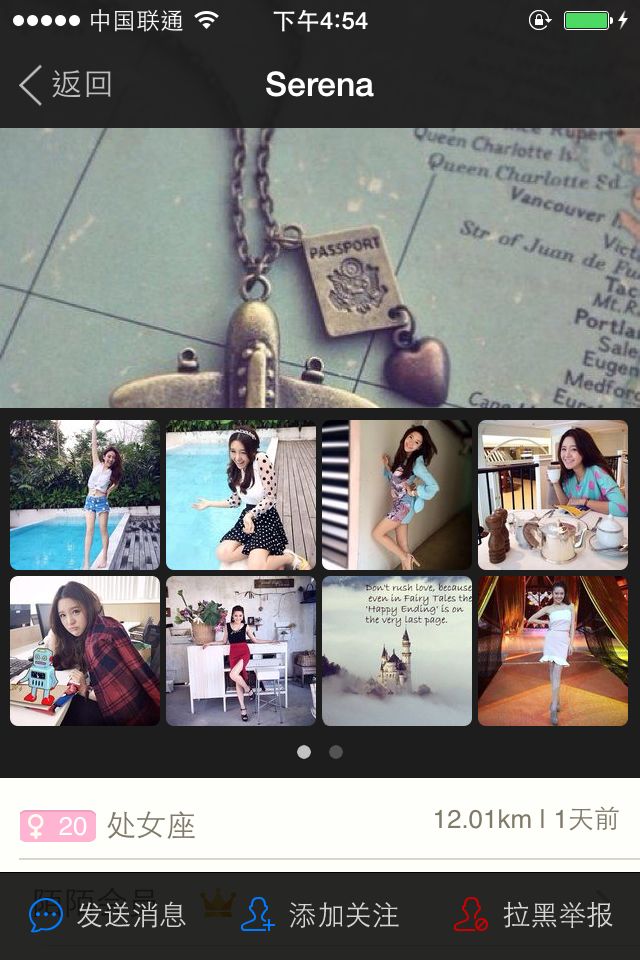Open photo of woman posing by shutters
Screen dimensions: 640x960
tap(397, 495)
